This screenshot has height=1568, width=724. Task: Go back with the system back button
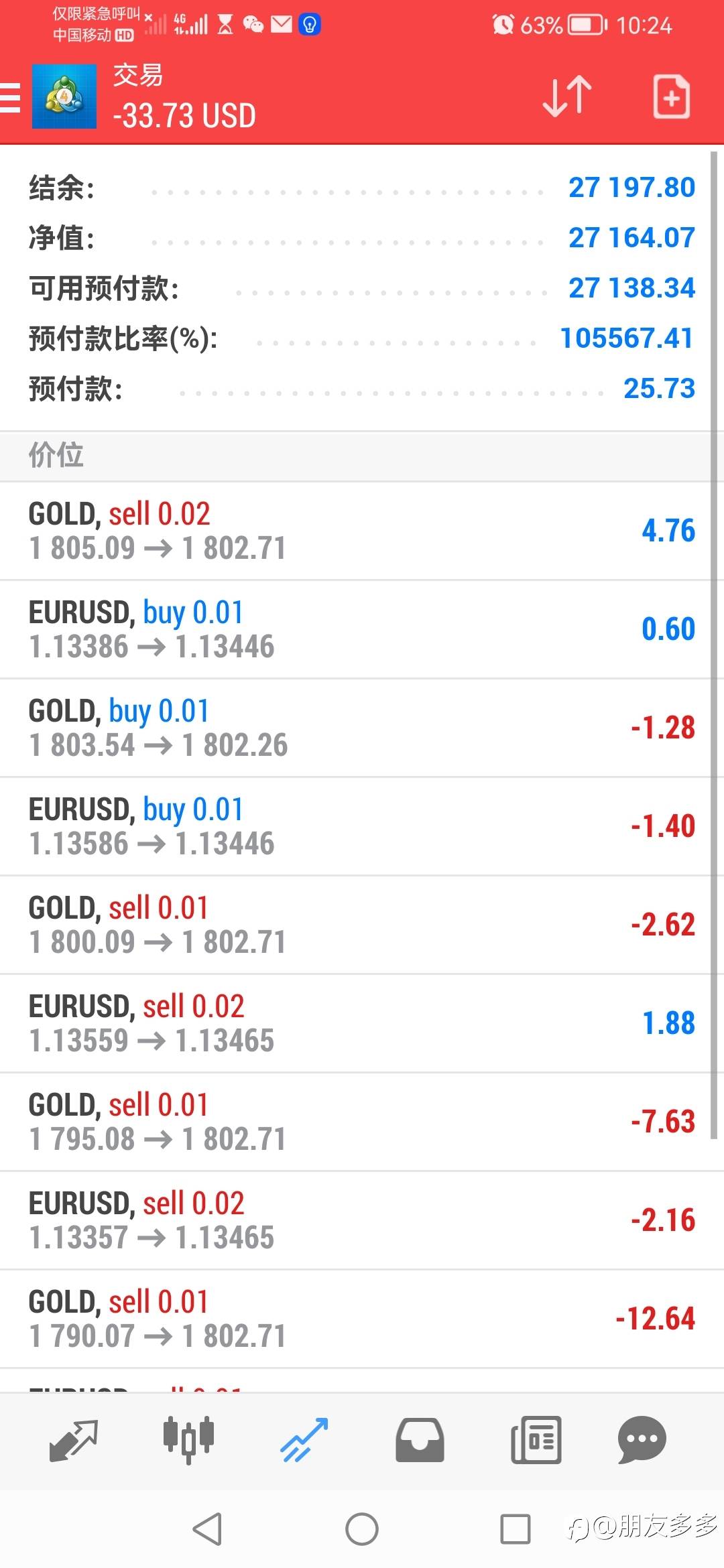208,1529
